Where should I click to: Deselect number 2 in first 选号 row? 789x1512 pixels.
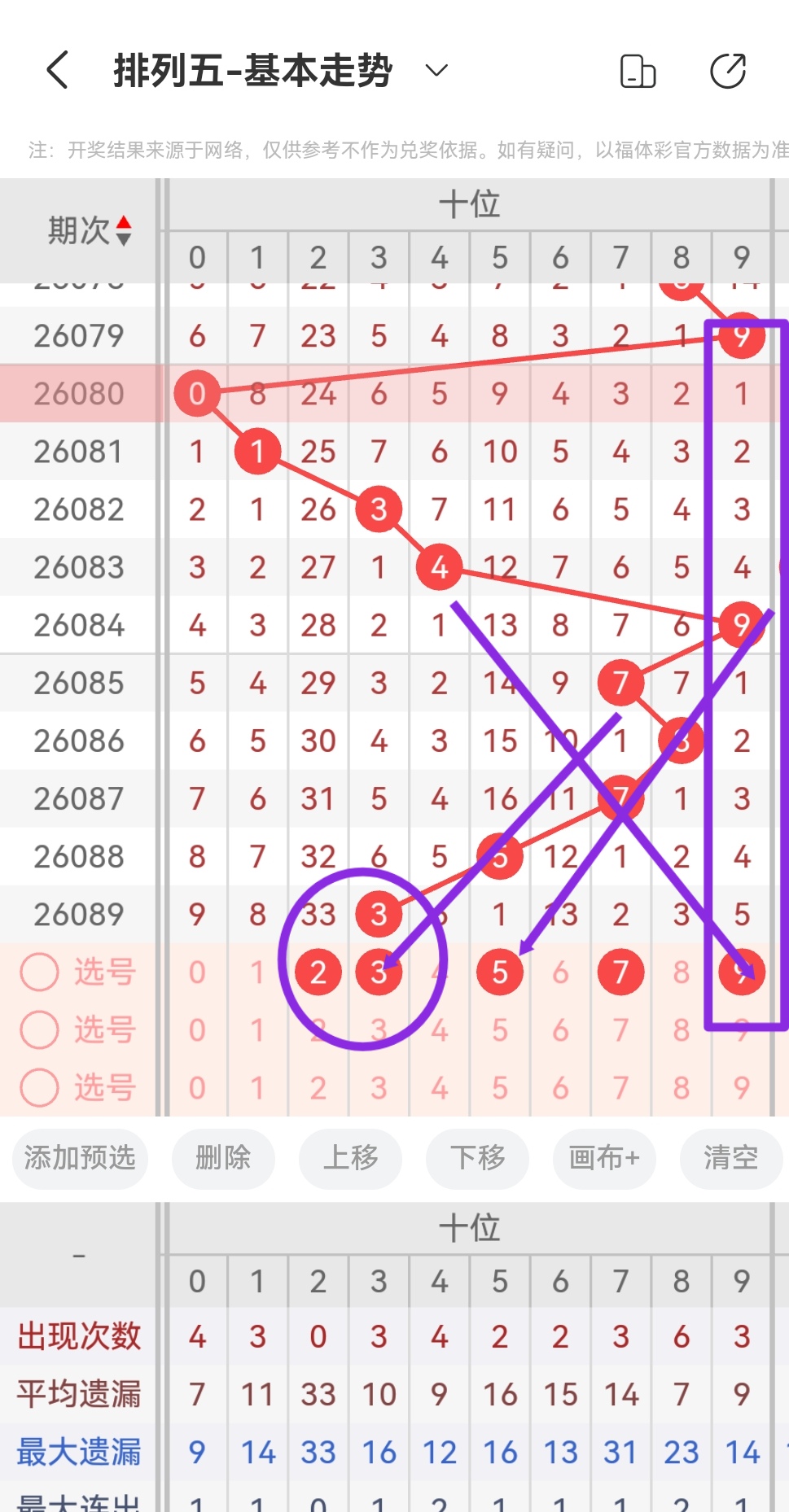318,972
